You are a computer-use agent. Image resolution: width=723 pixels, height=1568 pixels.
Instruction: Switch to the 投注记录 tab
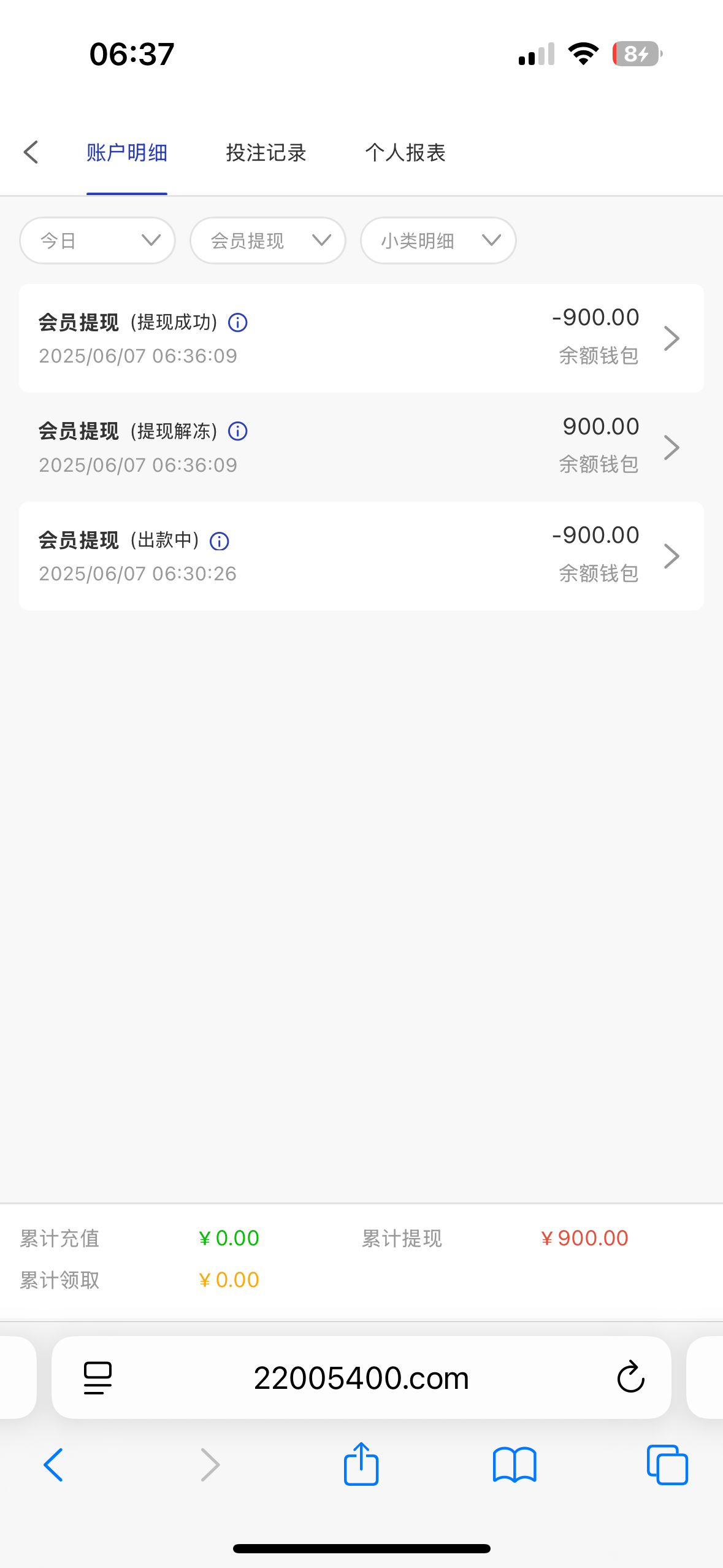pyautogui.click(x=266, y=153)
